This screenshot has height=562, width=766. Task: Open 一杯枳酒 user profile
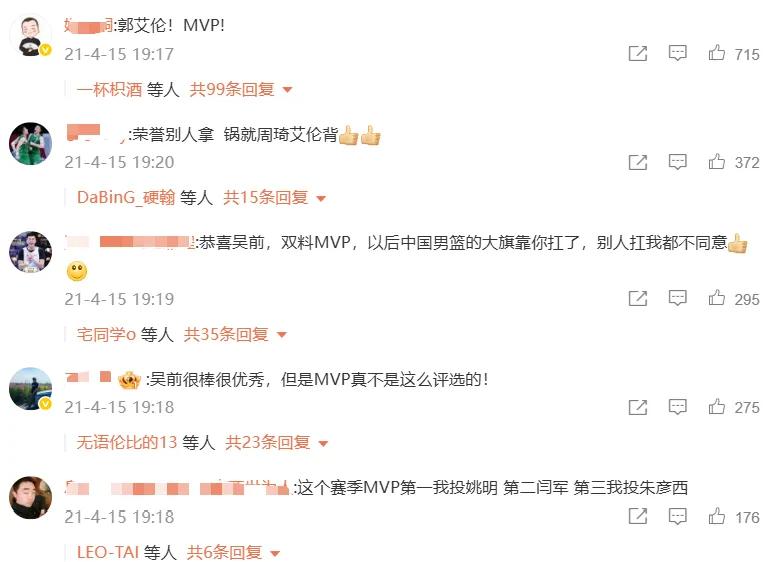click(109, 89)
